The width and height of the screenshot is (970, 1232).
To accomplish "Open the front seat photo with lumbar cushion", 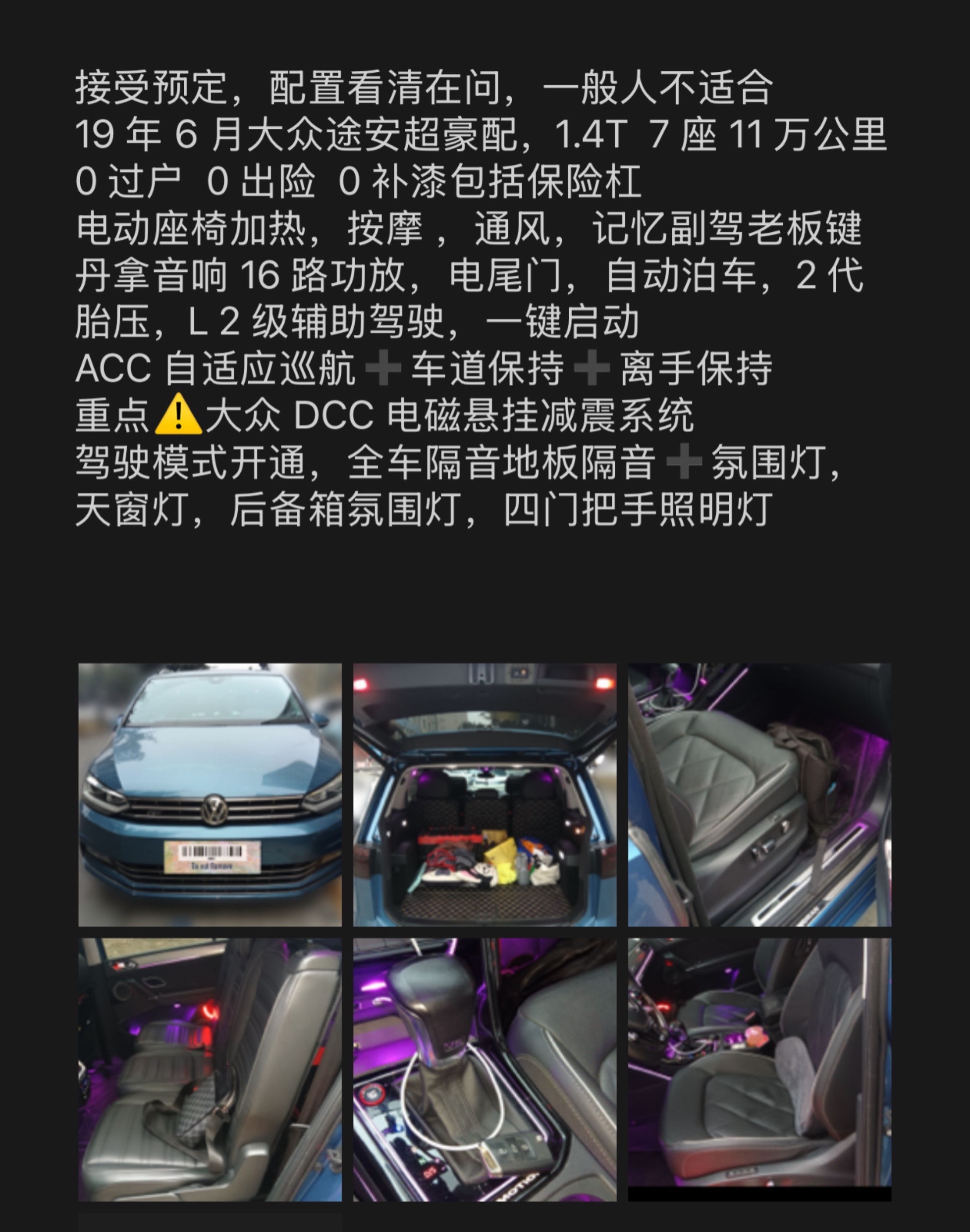I will click(x=759, y=1069).
